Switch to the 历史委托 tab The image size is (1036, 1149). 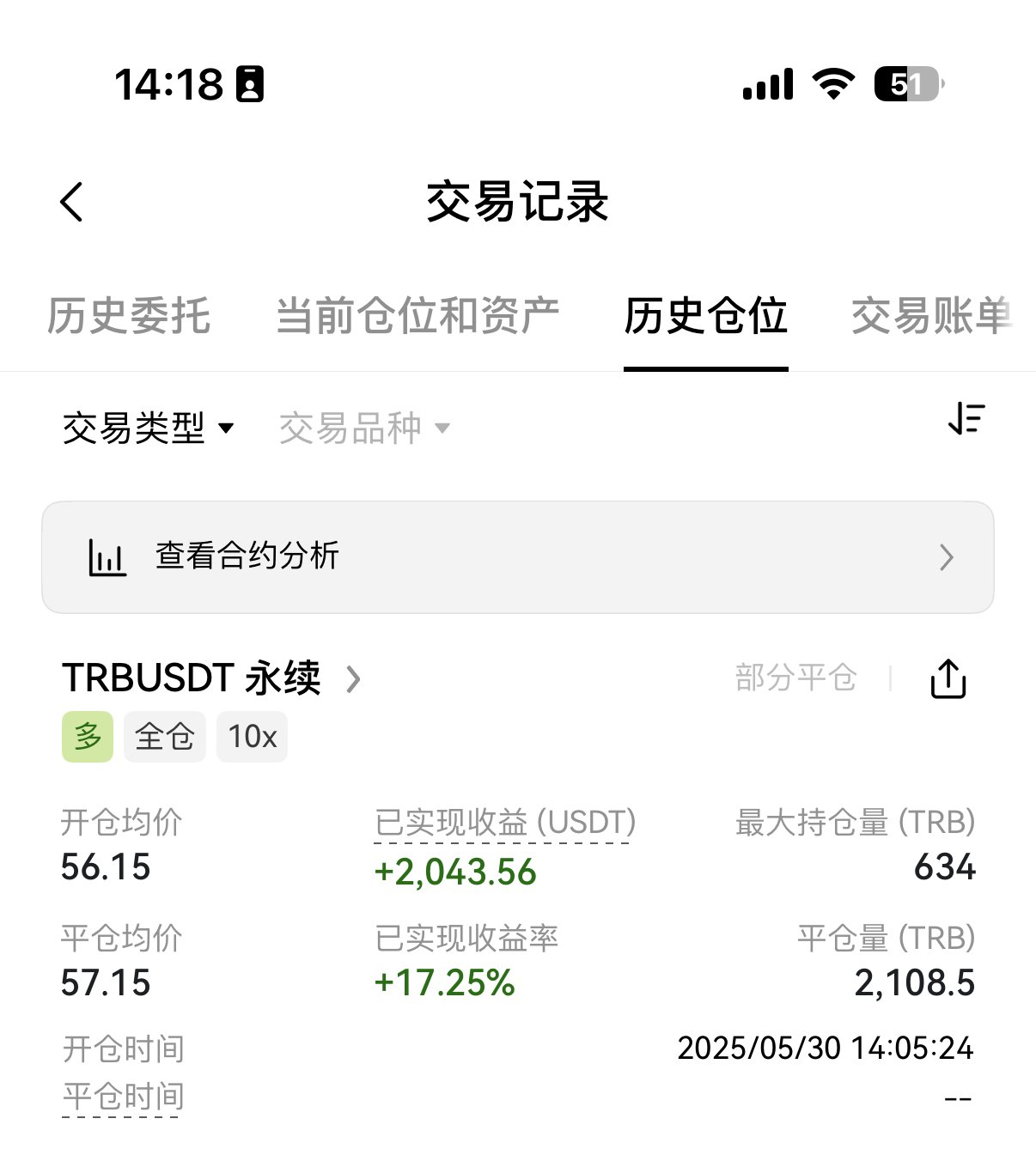[129, 316]
